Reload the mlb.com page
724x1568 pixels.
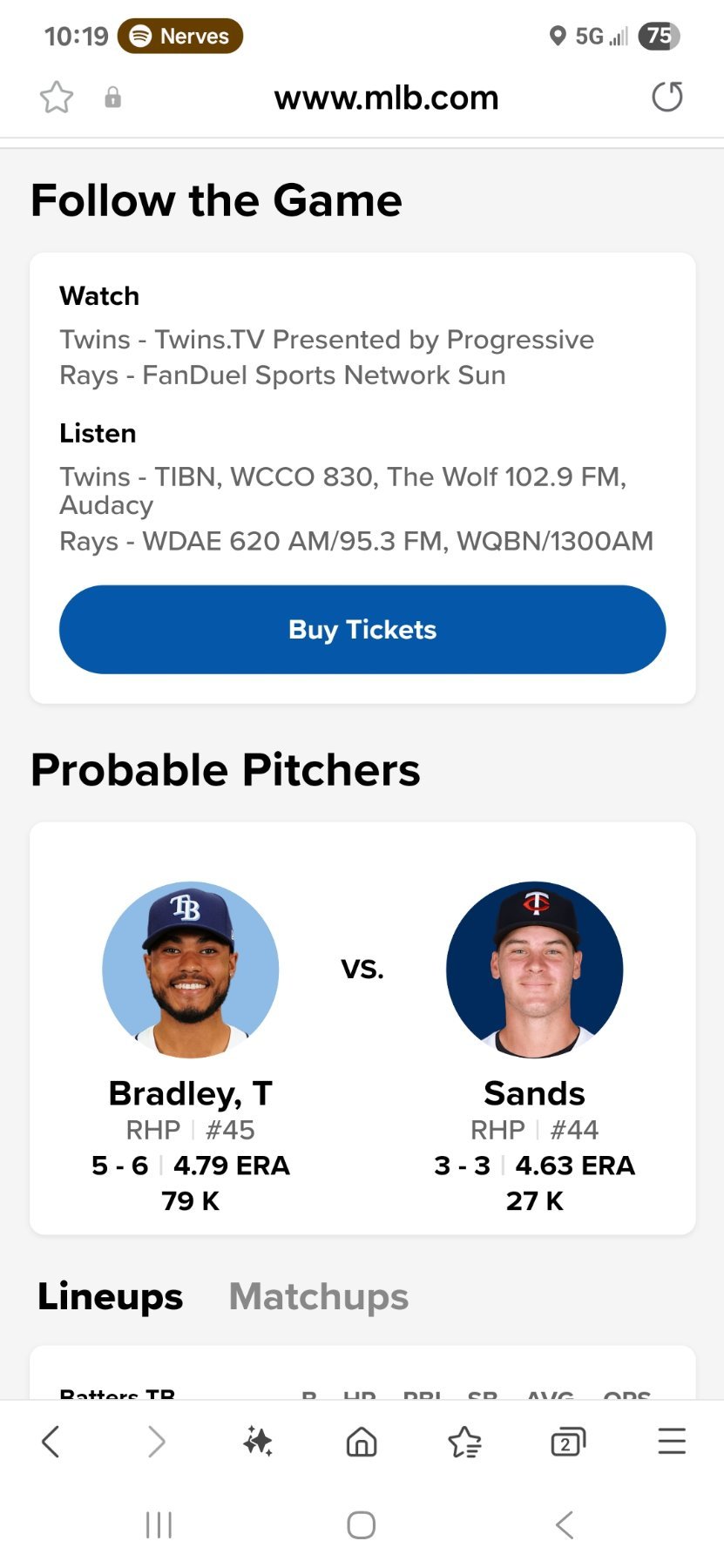[667, 97]
